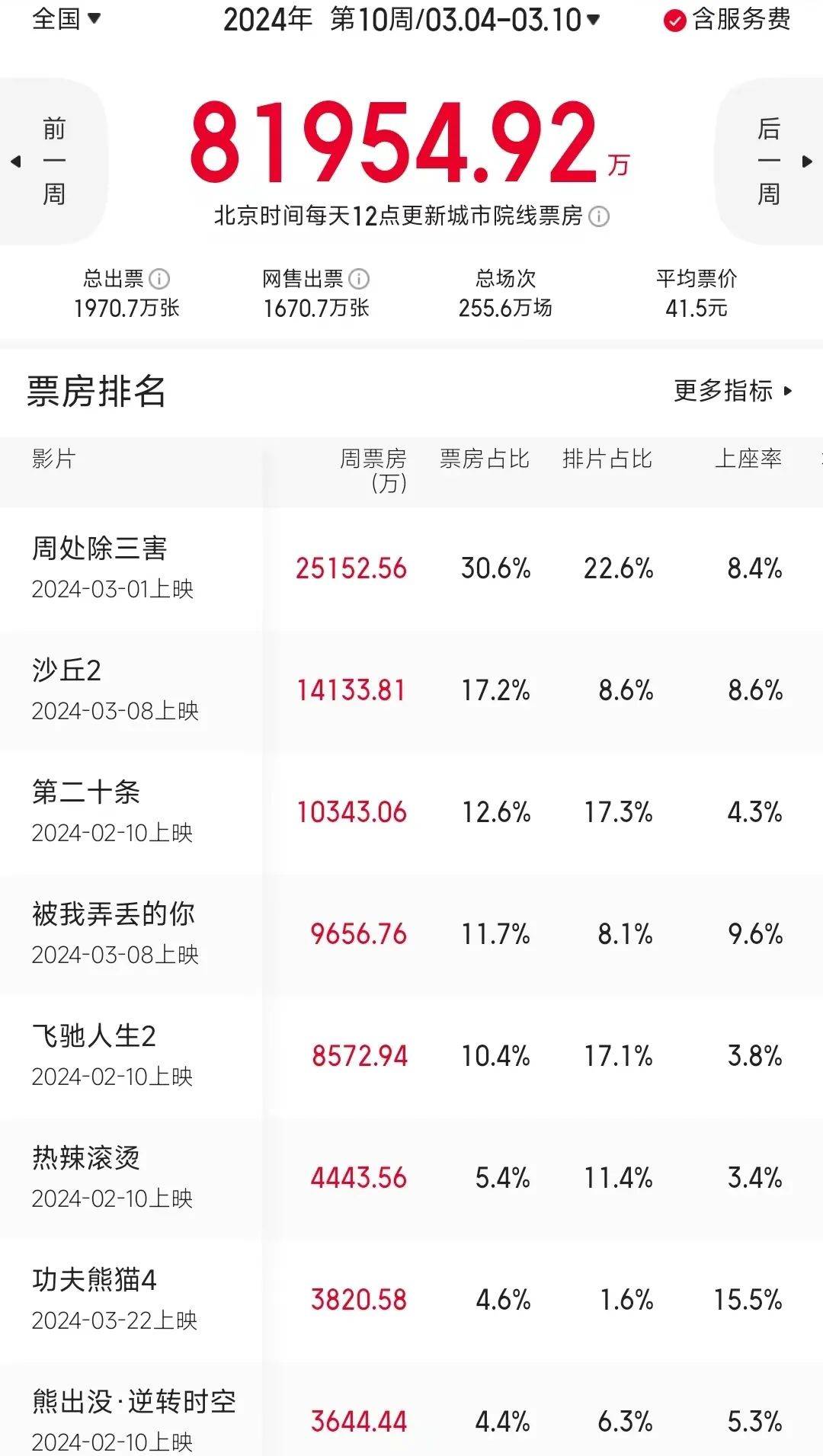This screenshot has height=1456, width=823.
Task: Tap the info icon next to 总出票
Action: (159, 279)
